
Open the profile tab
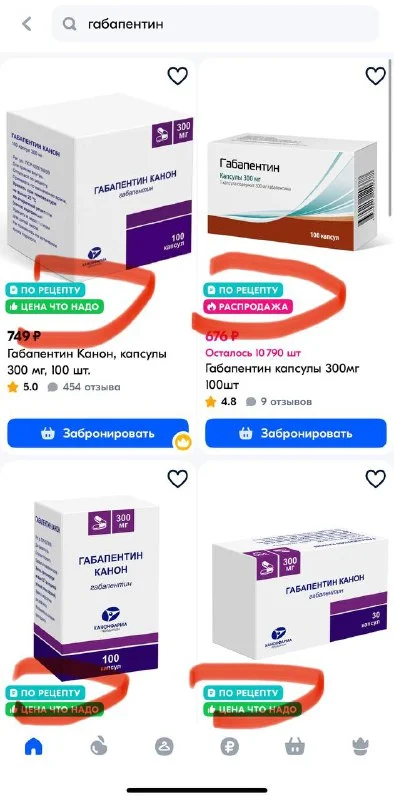click(x=164, y=747)
